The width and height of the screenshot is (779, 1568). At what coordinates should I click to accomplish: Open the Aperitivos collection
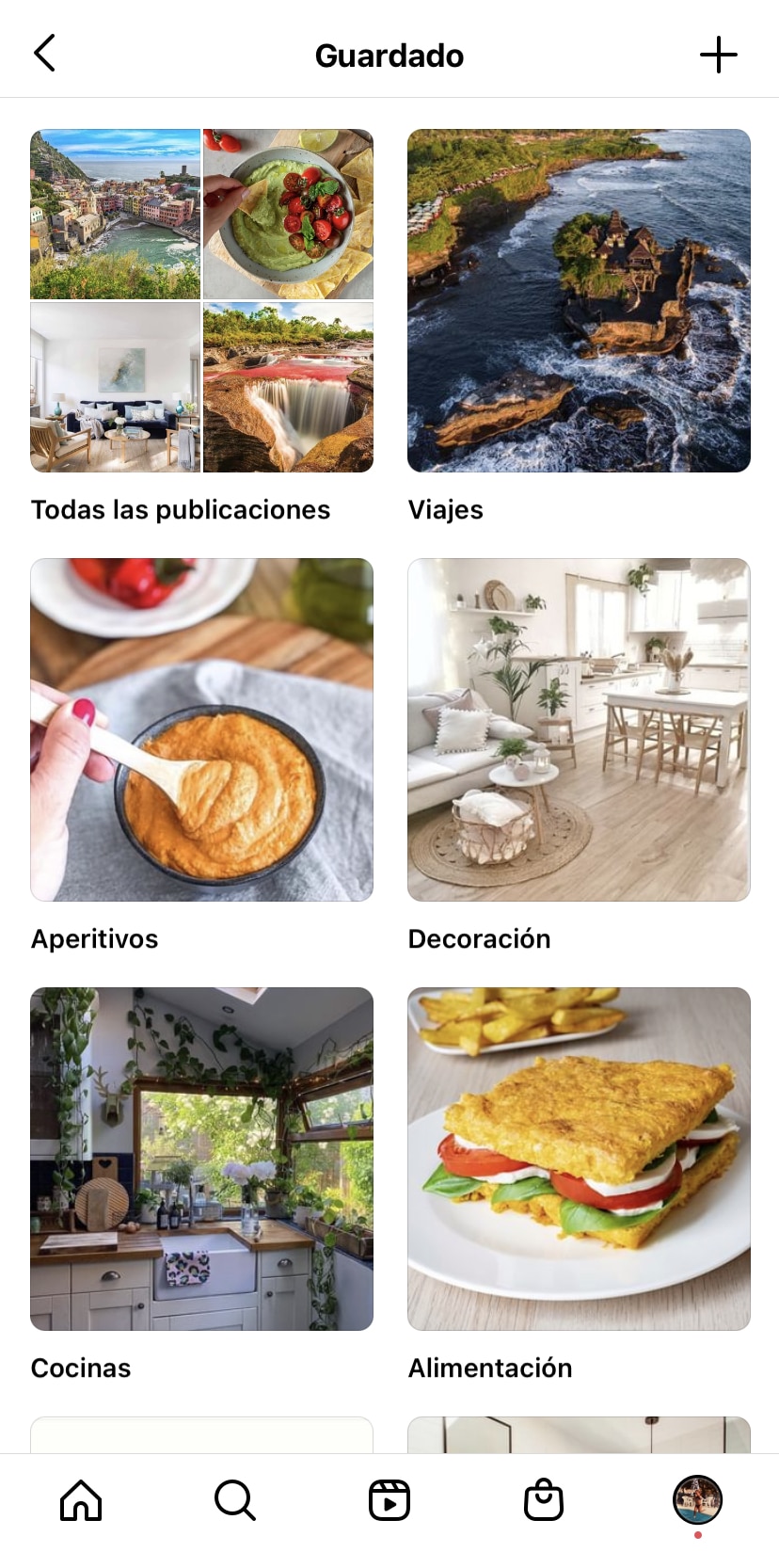(201, 728)
